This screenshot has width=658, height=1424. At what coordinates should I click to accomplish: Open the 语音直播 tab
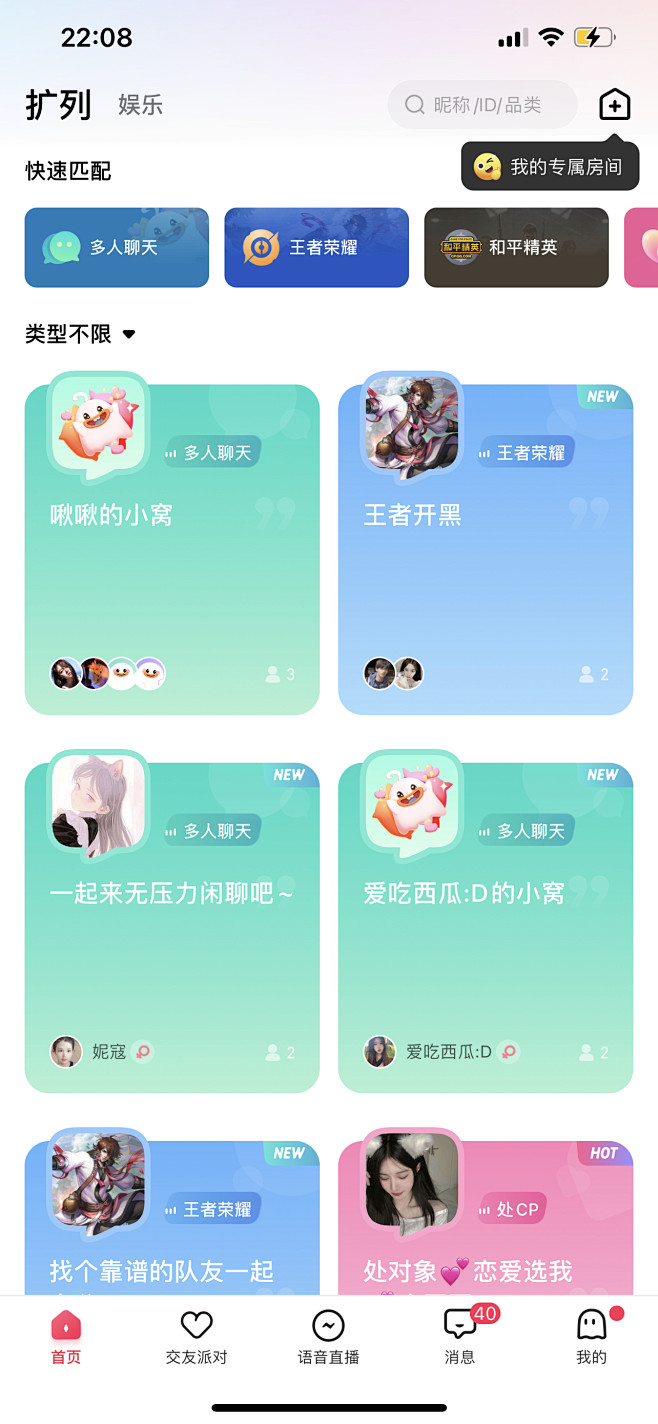(328, 1337)
